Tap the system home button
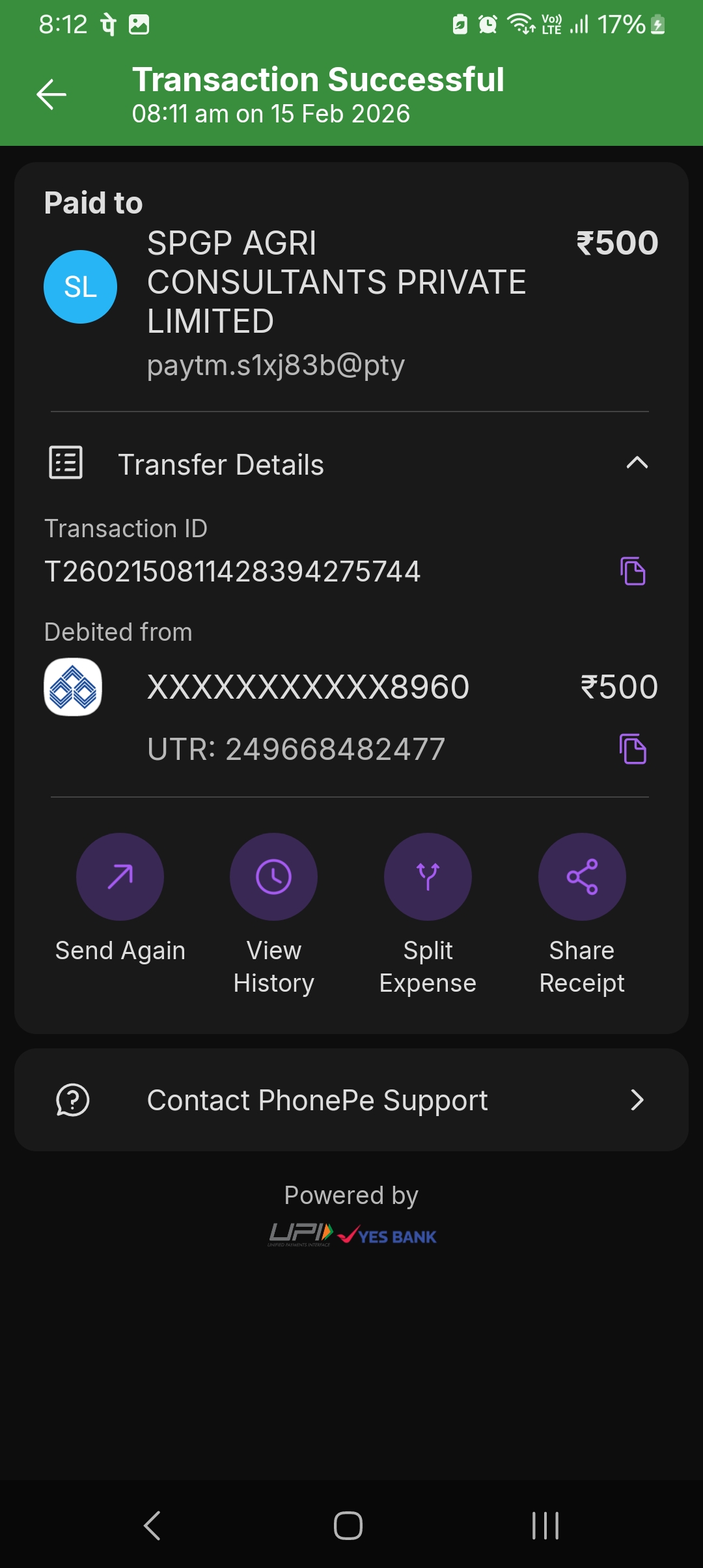703x1568 pixels. 348,1525
